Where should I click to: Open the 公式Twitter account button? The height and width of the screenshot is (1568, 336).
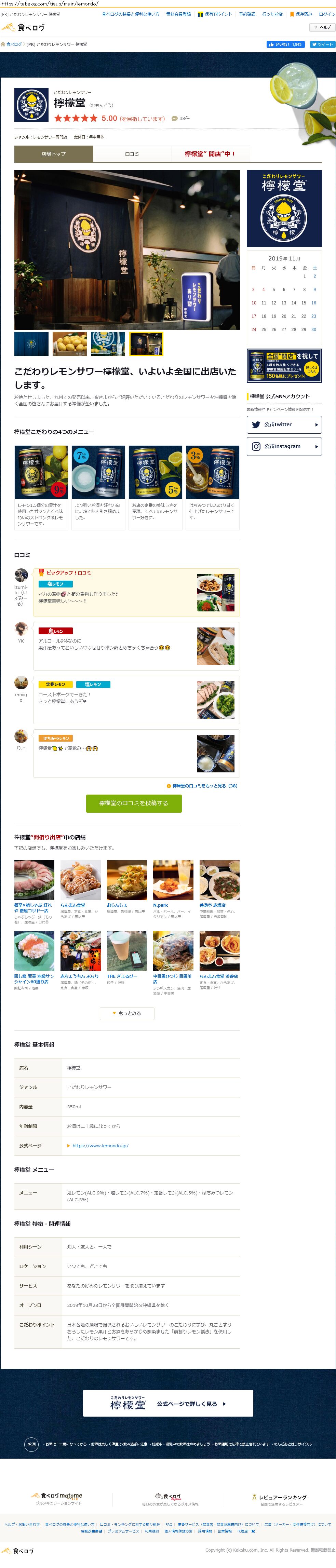(x=284, y=424)
